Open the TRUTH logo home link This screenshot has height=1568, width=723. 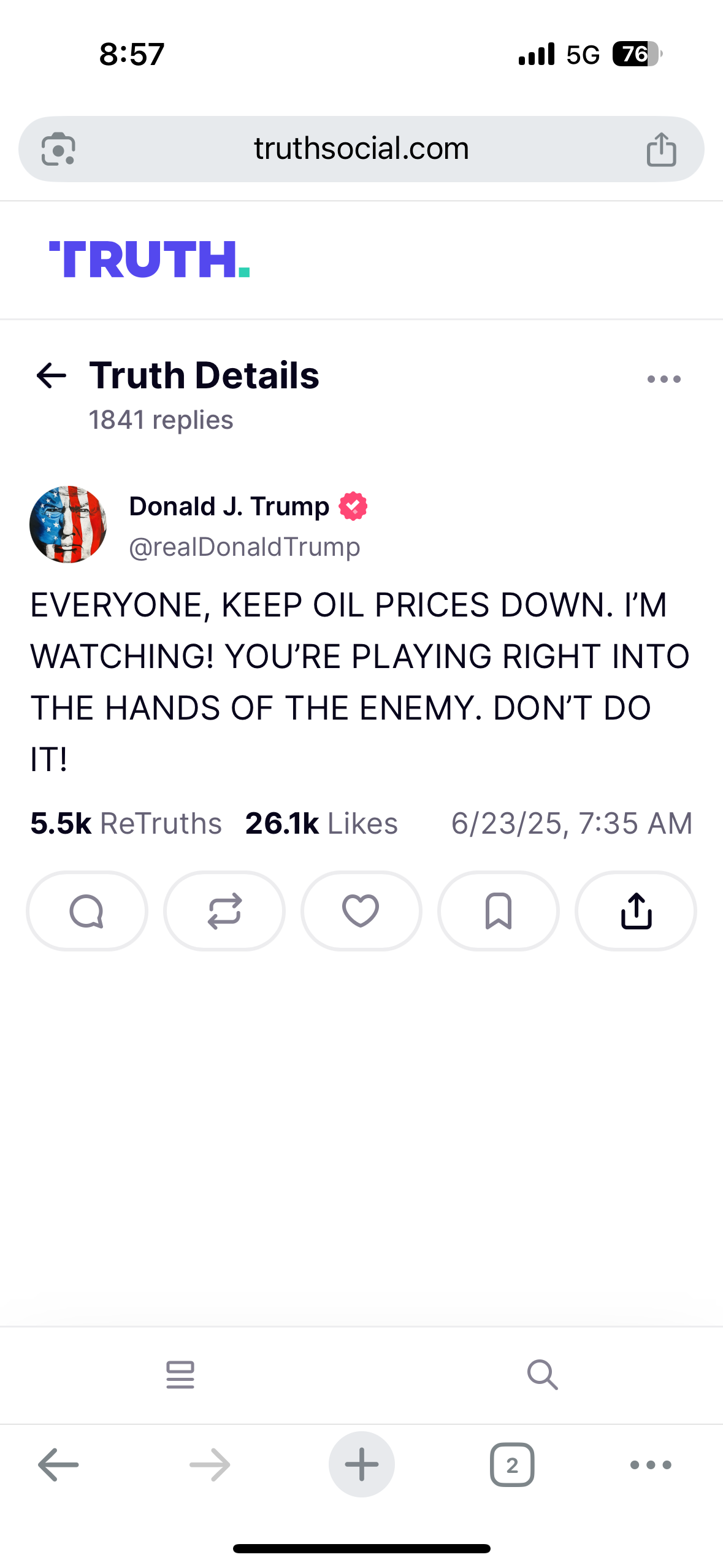pos(150,259)
